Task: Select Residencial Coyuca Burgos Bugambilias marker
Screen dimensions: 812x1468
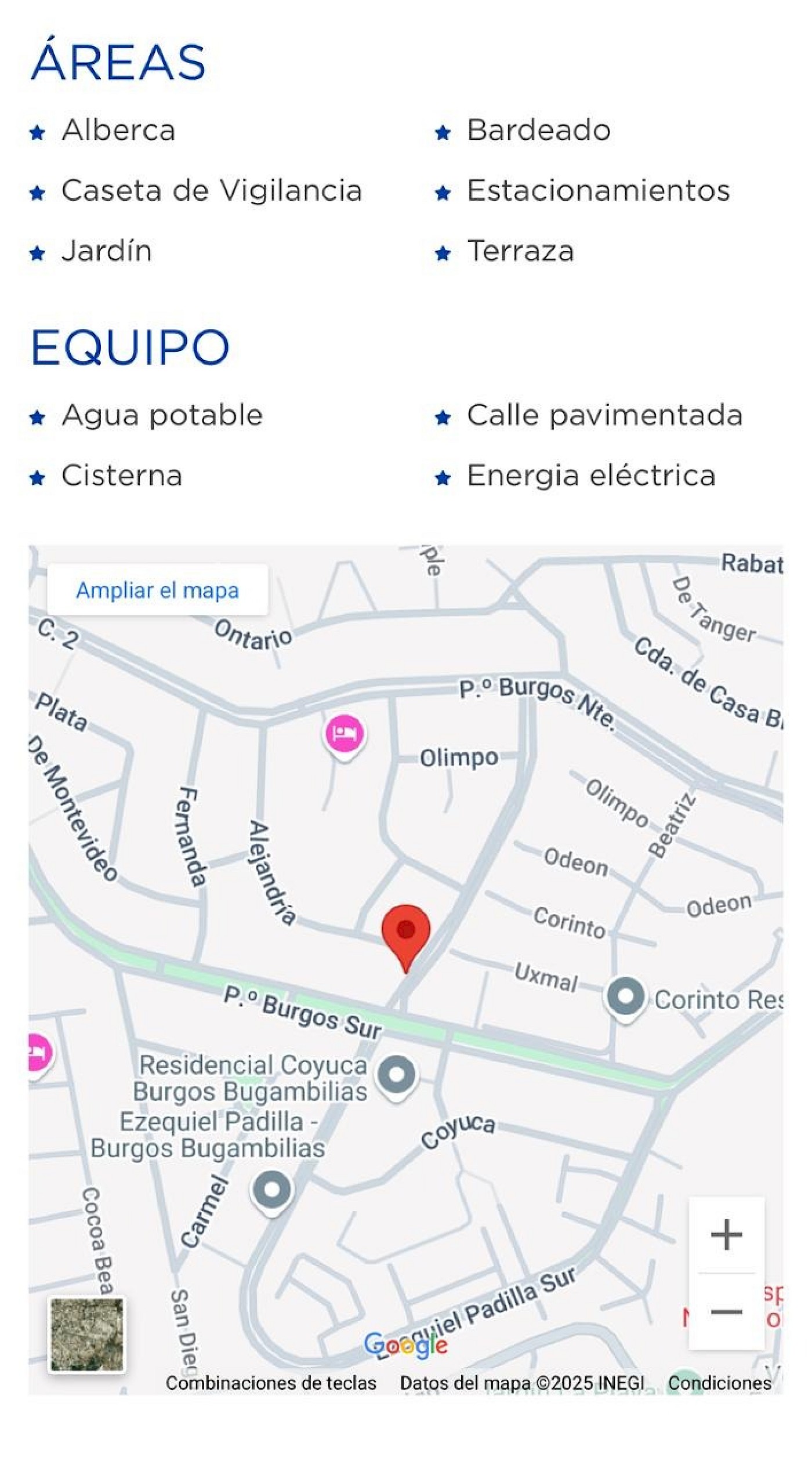Action: tap(397, 1075)
